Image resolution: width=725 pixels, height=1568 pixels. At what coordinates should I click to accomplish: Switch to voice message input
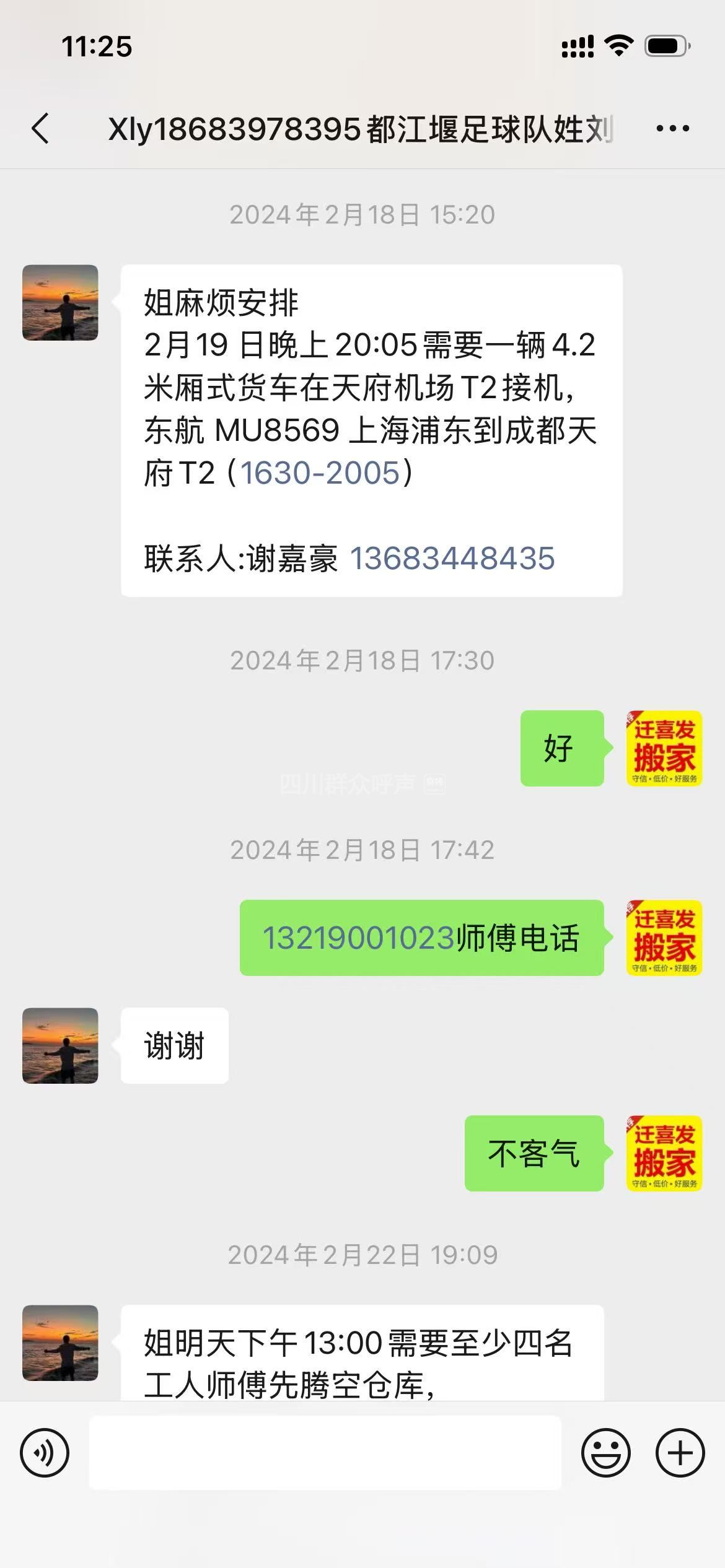(x=45, y=1452)
